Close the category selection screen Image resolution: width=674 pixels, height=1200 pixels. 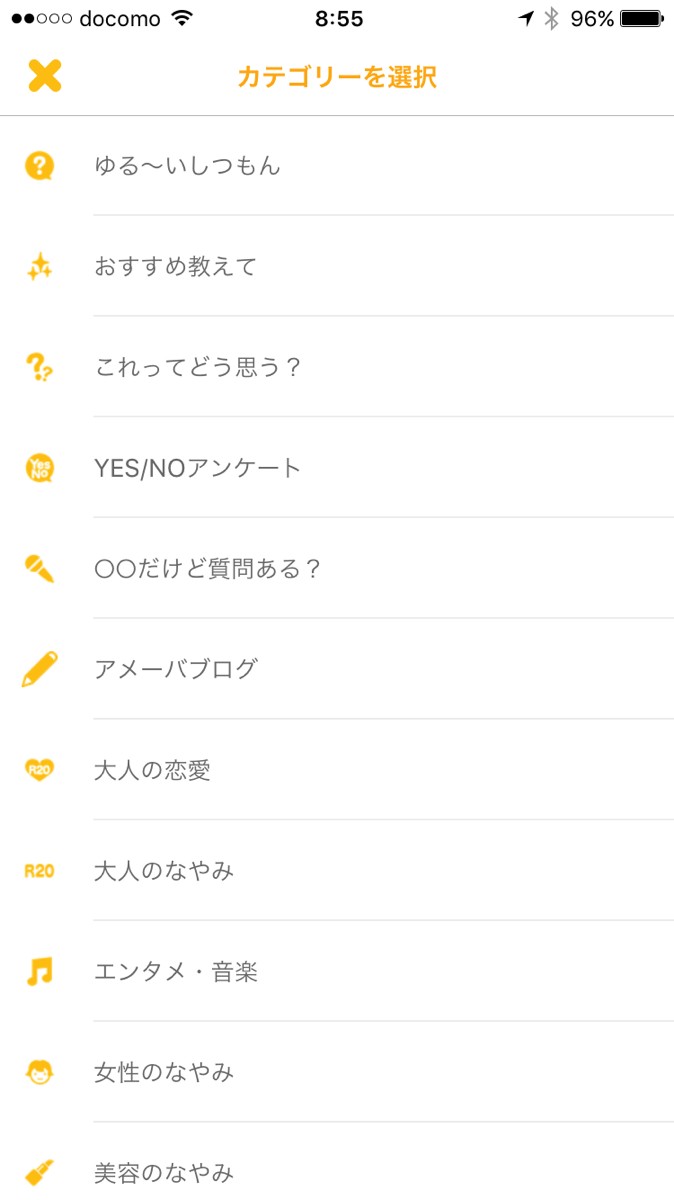(x=44, y=76)
